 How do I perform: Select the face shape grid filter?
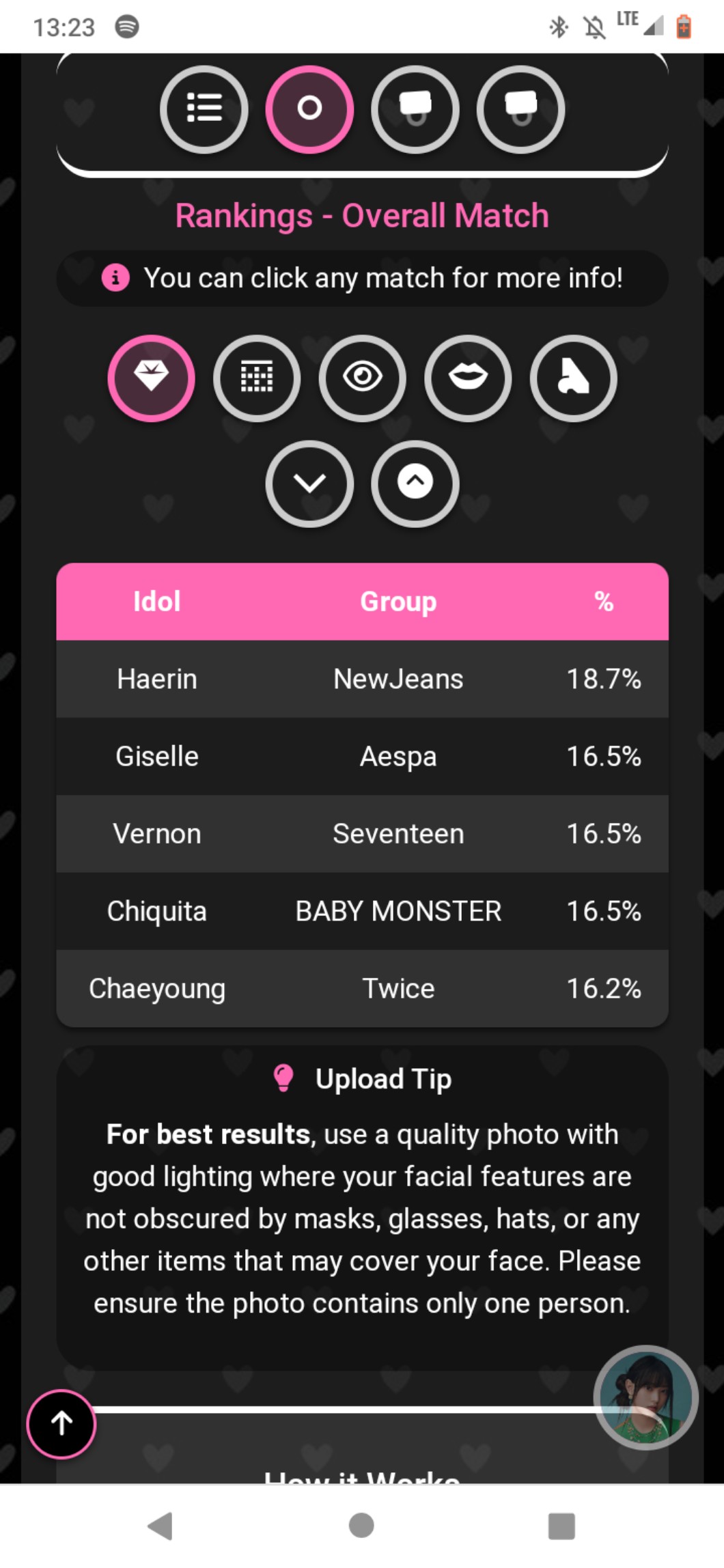[x=257, y=378]
